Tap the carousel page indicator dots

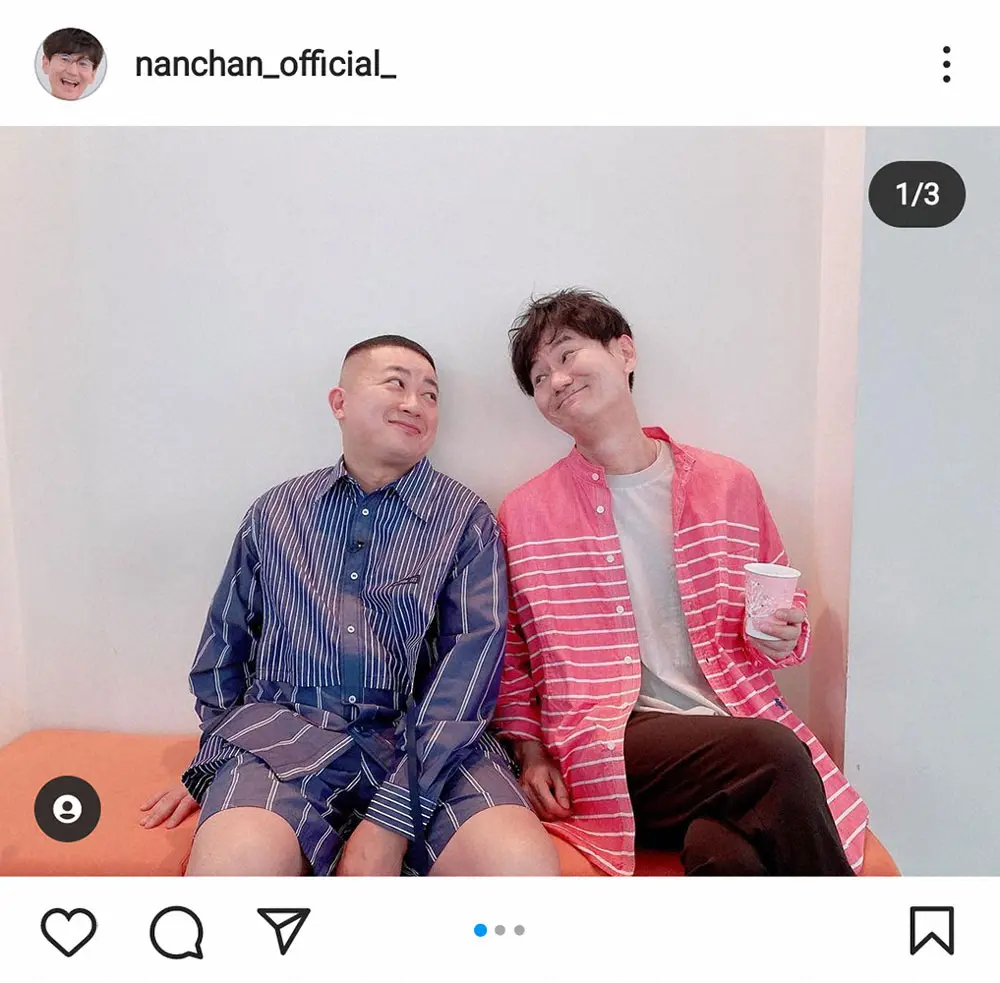499,930
